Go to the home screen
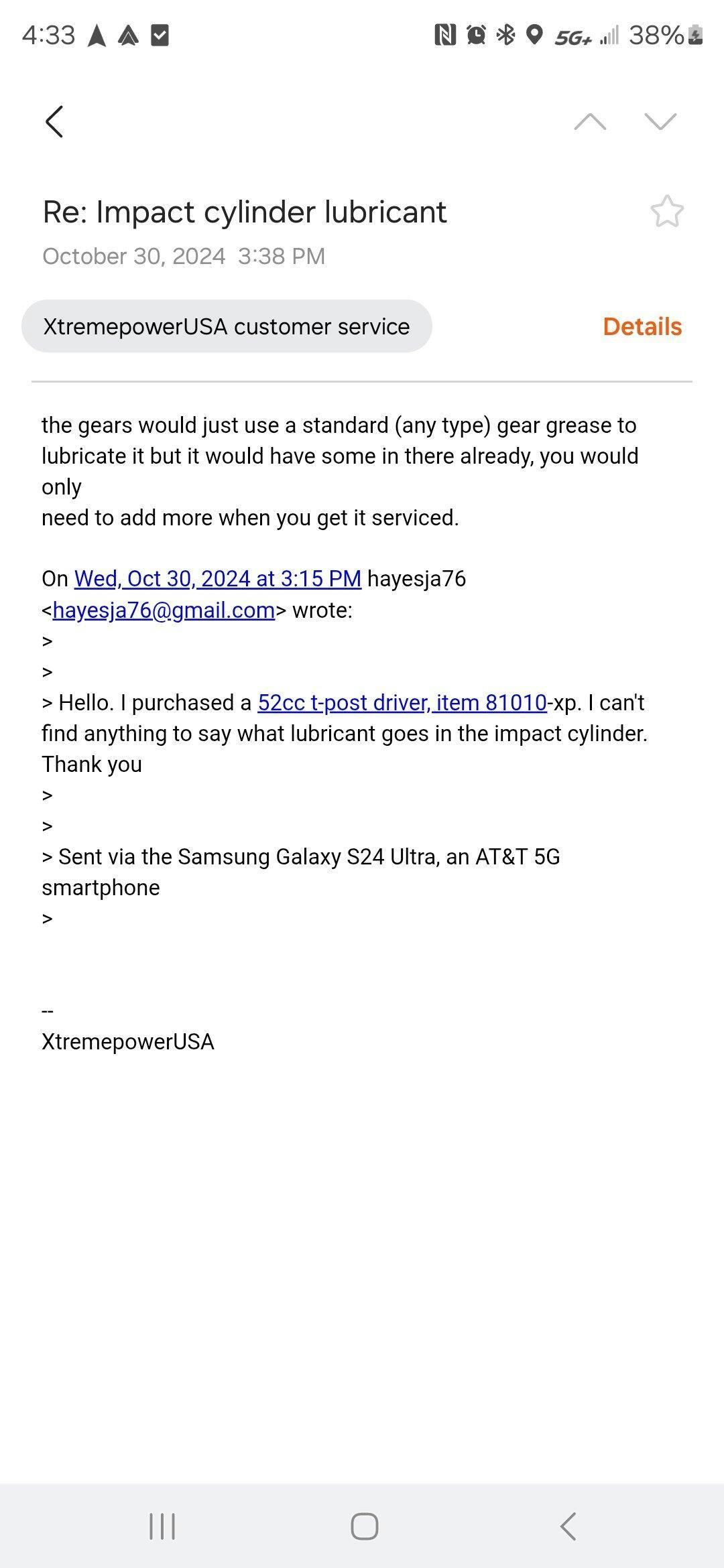This screenshot has height=1568, width=724. 364,1526
